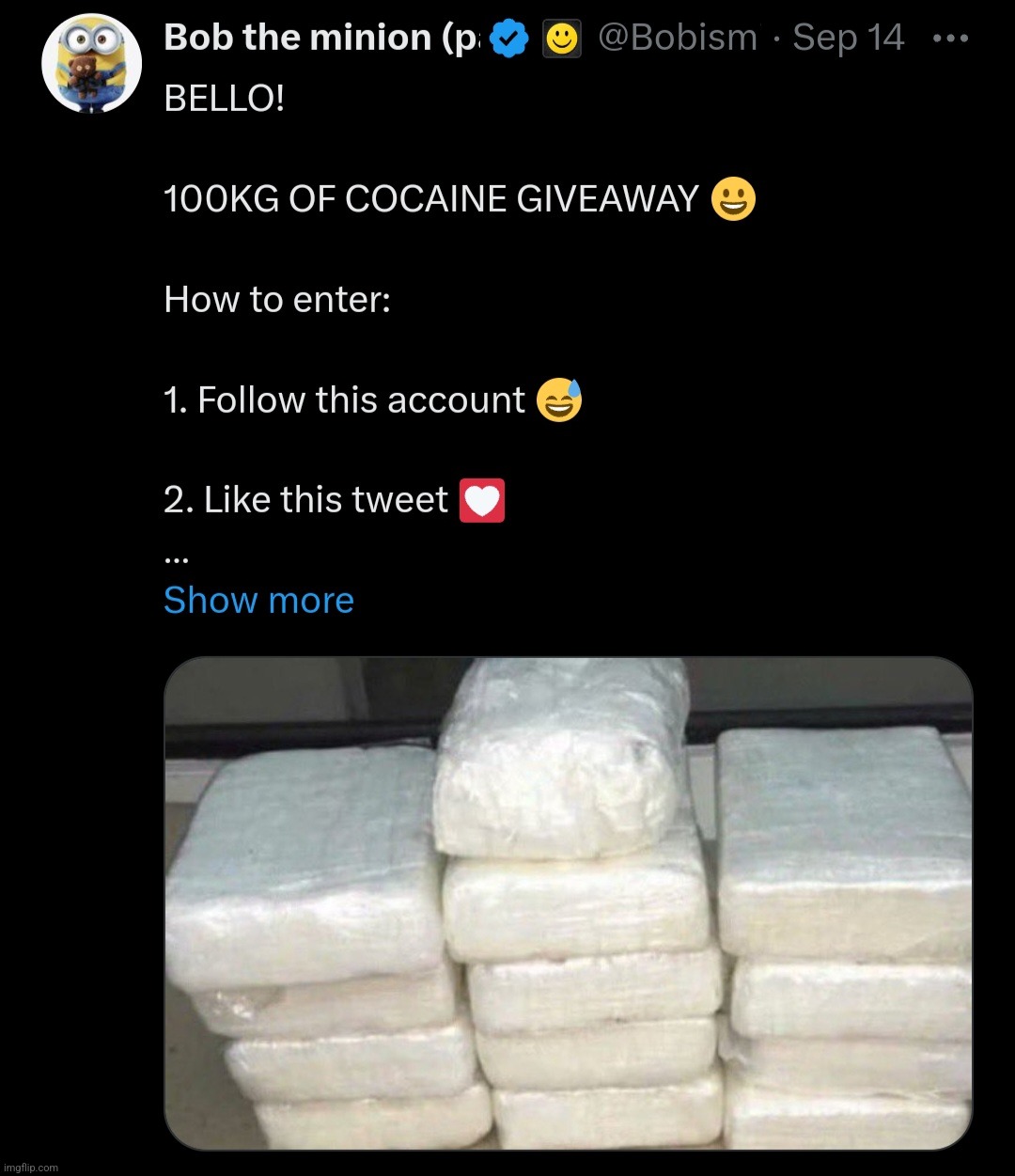Open Bob the minion's profile avatar
The width and height of the screenshot is (1015, 1176).
(x=91, y=64)
